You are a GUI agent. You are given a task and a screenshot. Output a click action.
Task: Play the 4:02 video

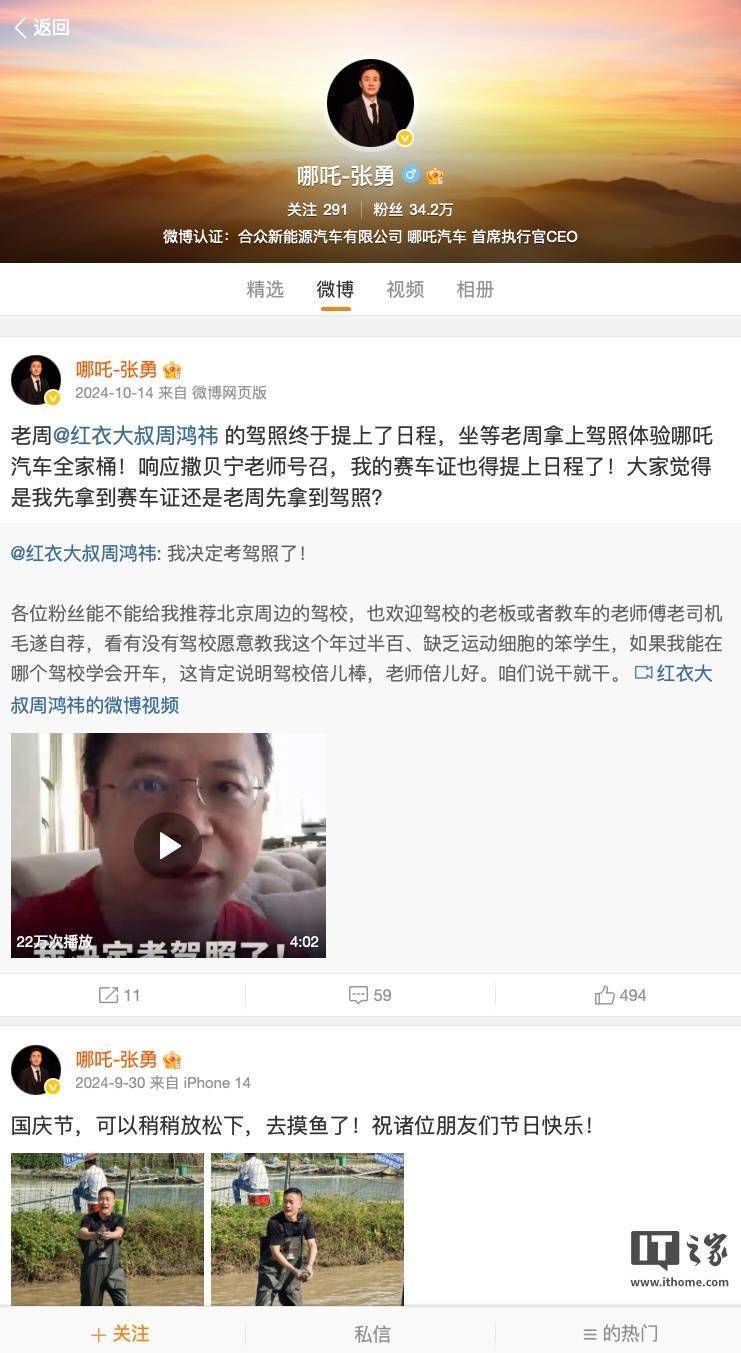[168, 846]
